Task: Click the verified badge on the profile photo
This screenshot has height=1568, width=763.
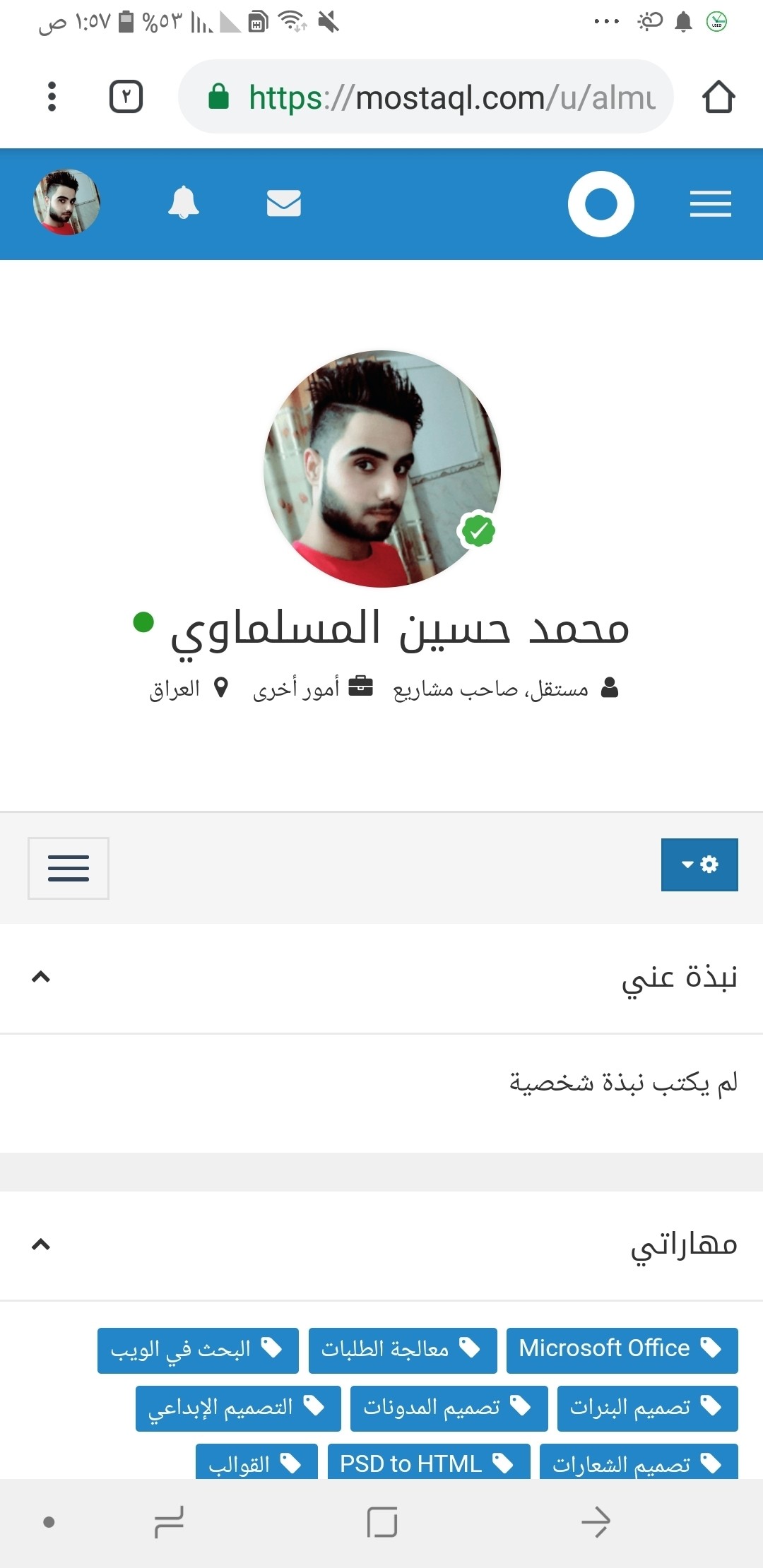Action: (479, 529)
